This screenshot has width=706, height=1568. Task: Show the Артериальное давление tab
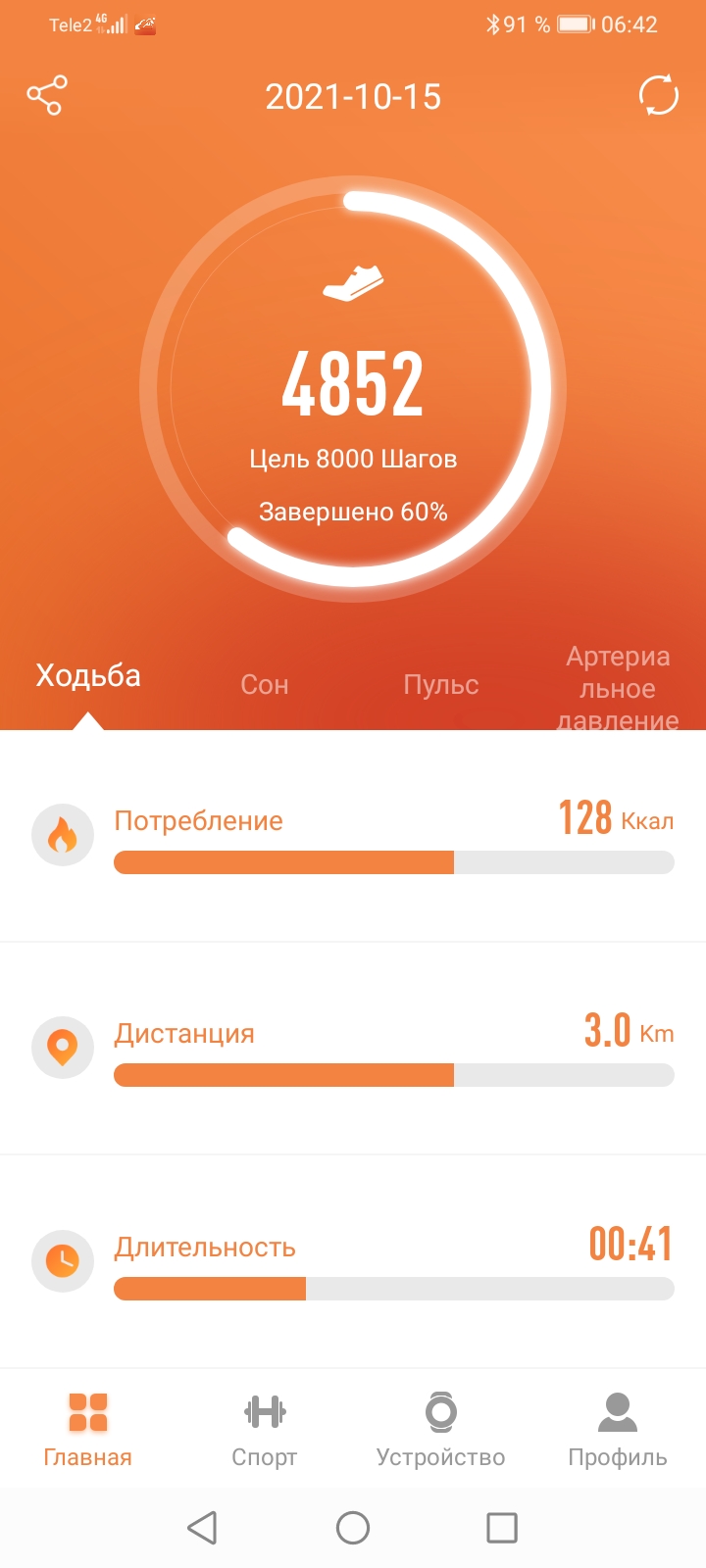pyautogui.click(x=618, y=688)
